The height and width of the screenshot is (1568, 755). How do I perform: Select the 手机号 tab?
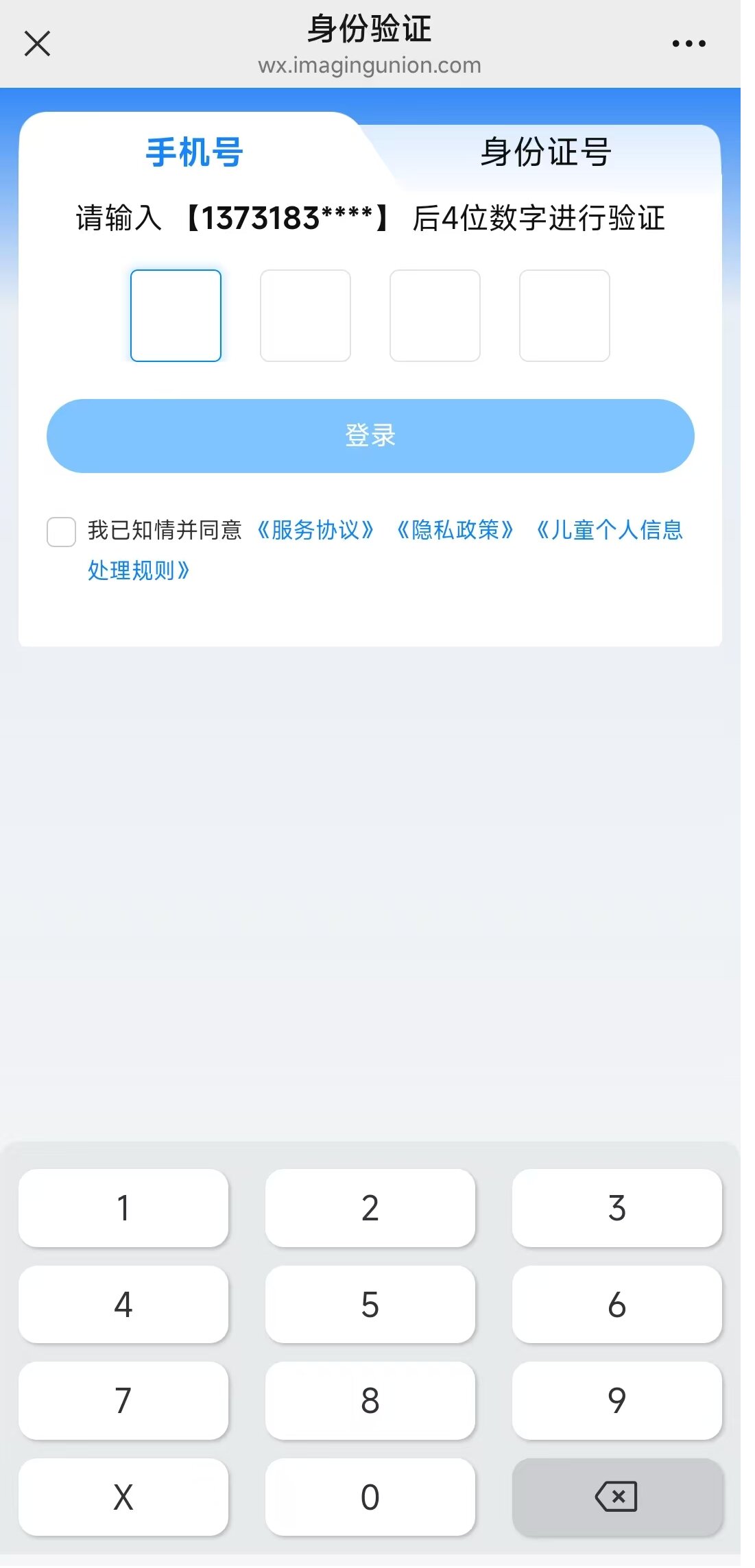pyautogui.click(x=193, y=152)
